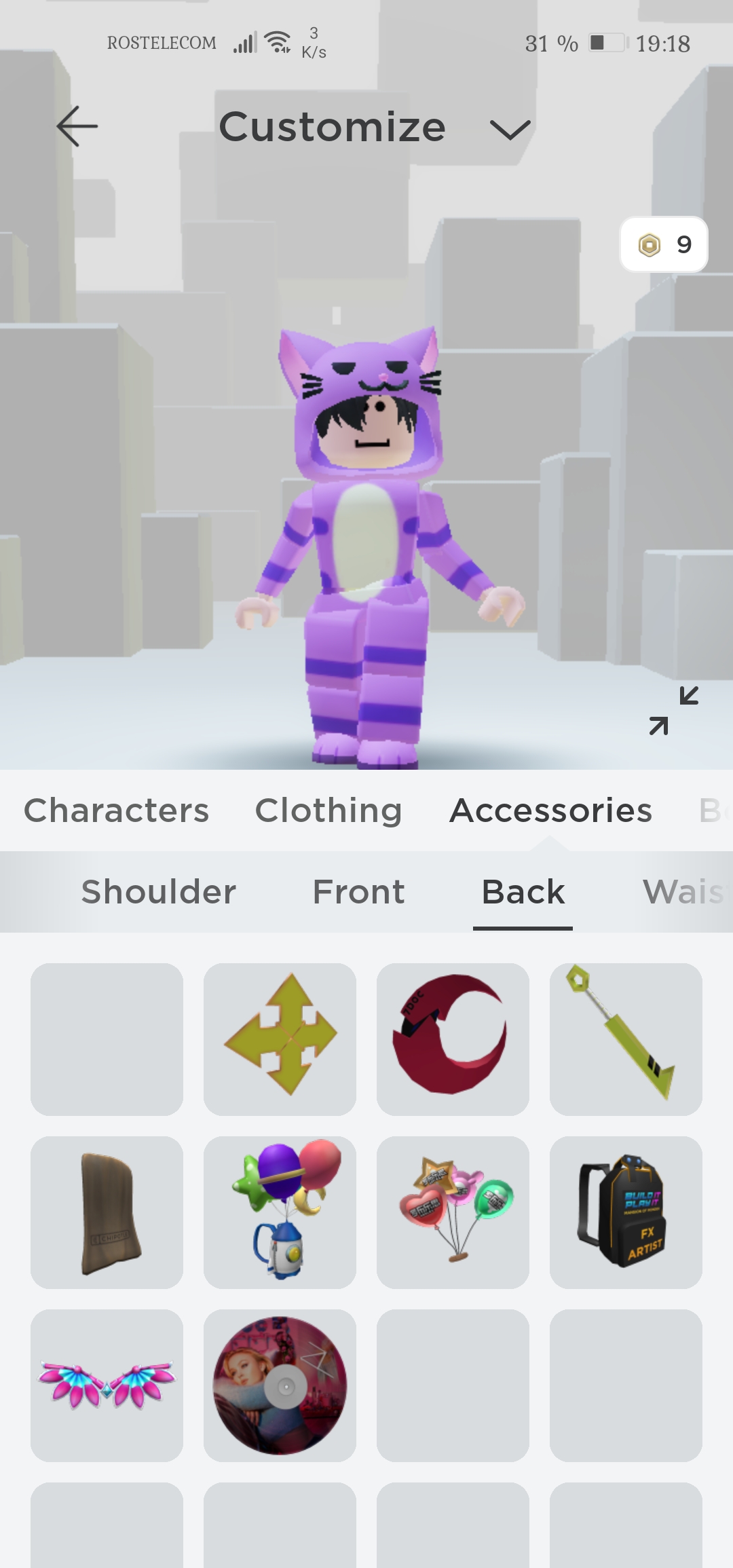
Task: Open the Robux balance
Action: point(664,244)
